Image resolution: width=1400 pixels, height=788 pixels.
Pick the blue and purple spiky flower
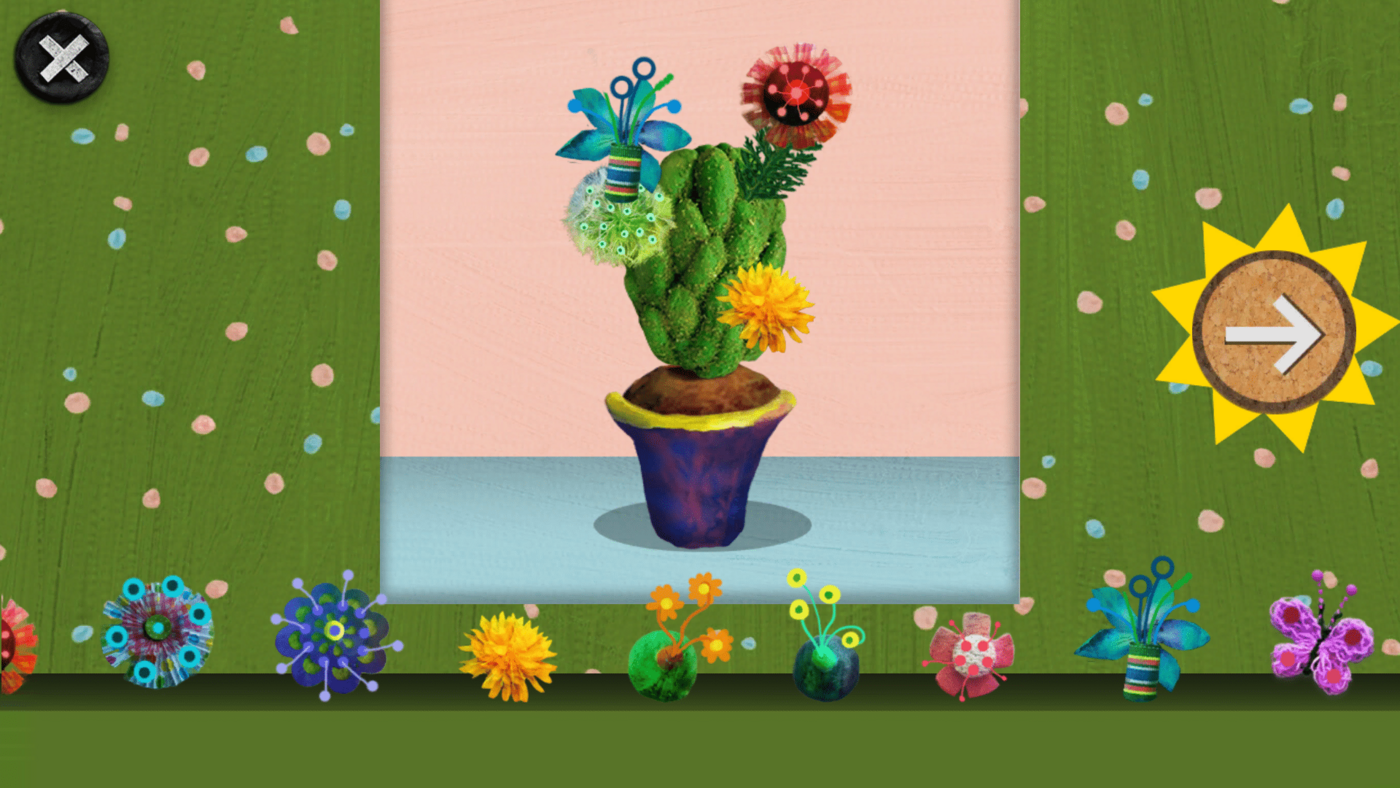(x=335, y=635)
